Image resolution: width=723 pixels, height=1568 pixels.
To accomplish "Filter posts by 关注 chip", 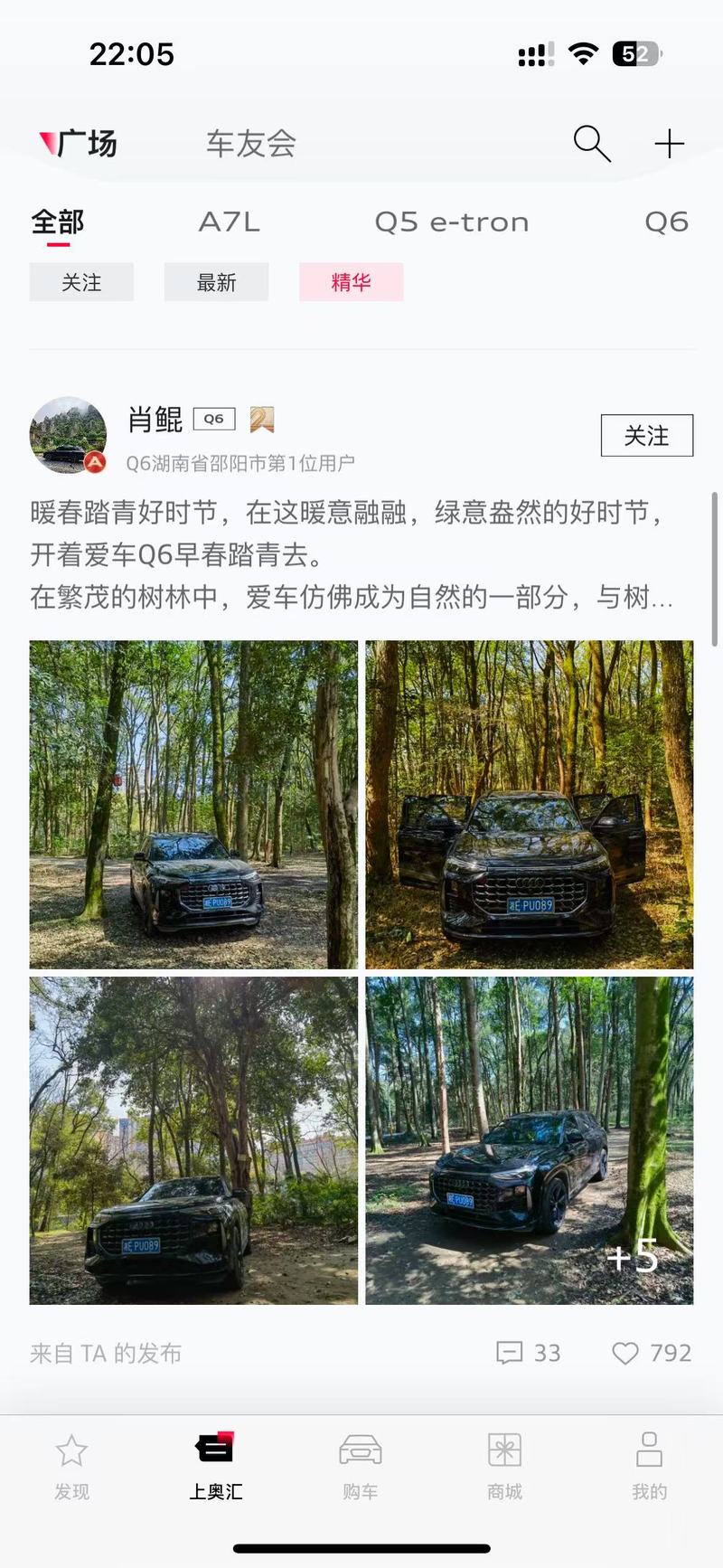I will pos(81,282).
